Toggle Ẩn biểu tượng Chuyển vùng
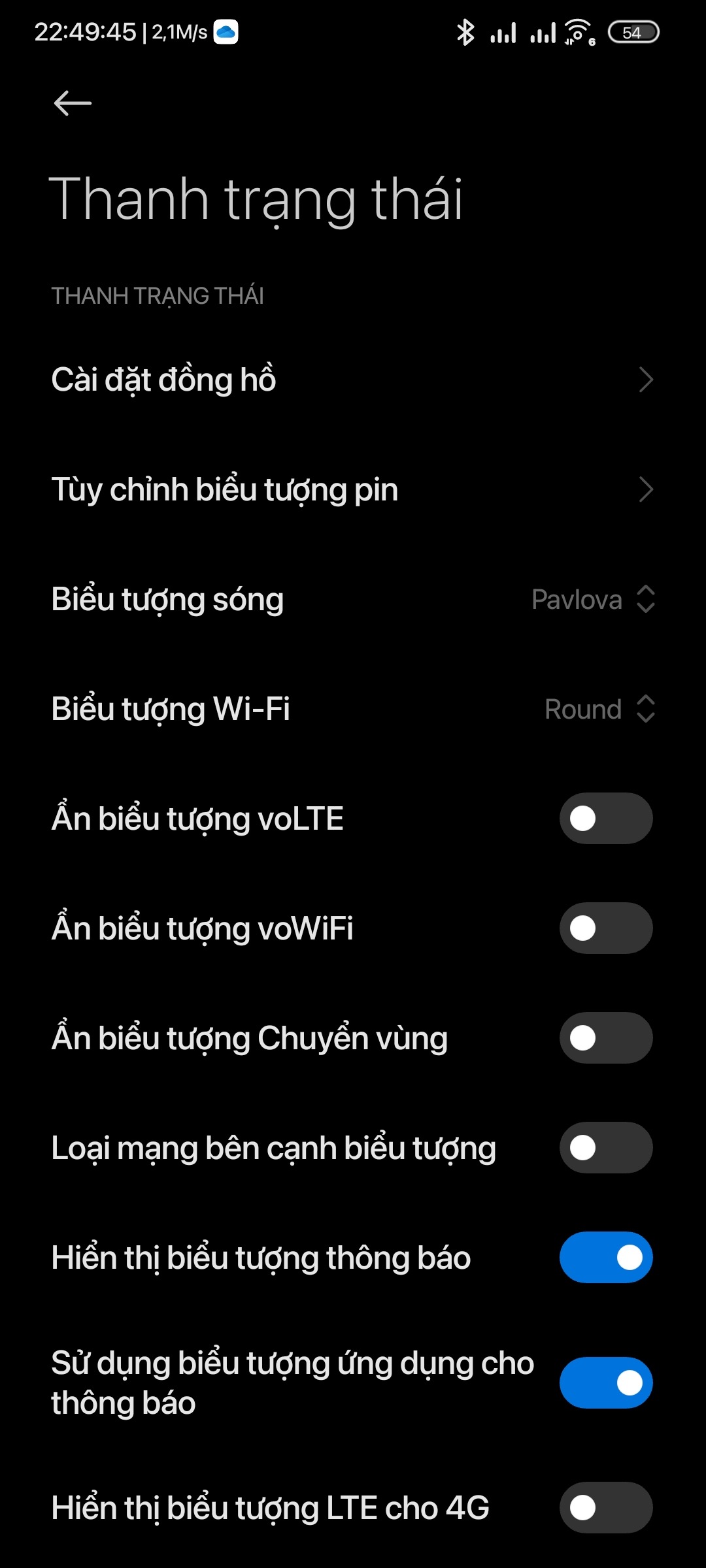 605,1037
